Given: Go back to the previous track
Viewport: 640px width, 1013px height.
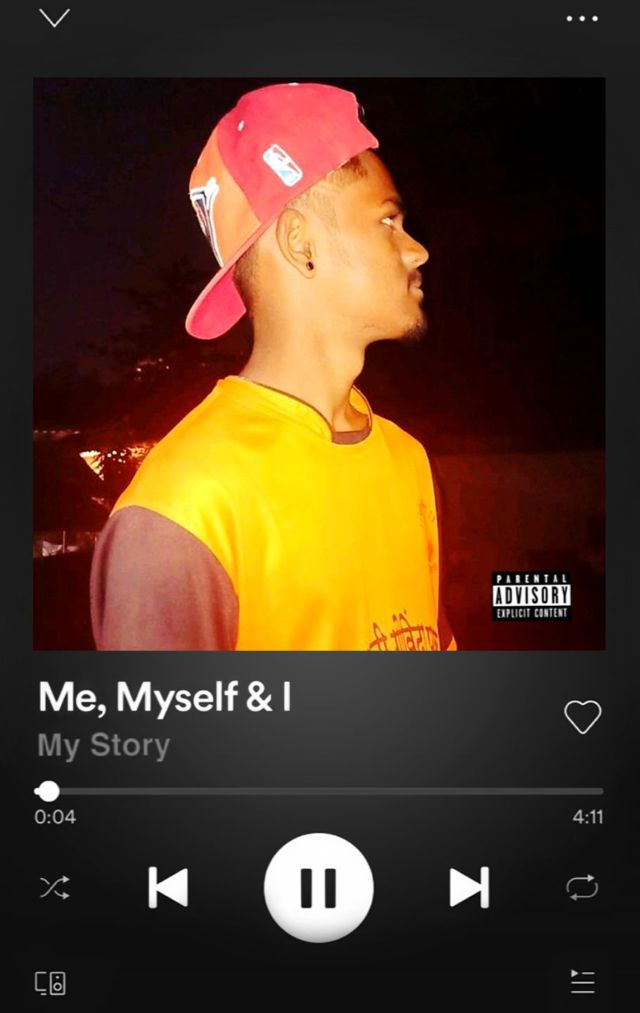Looking at the screenshot, I should 168,887.
